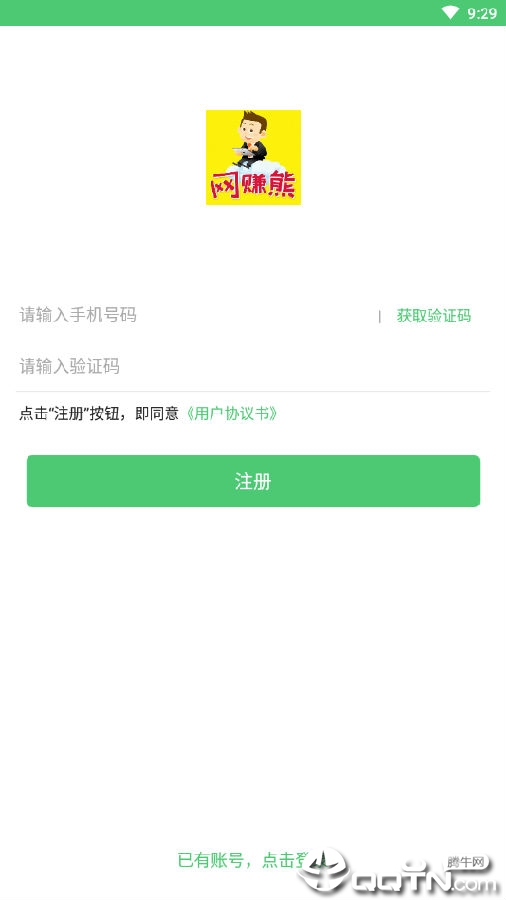Image resolution: width=506 pixels, height=900 pixels.
Task: Tap 获取验证码 to get verification code
Action: coord(434,316)
